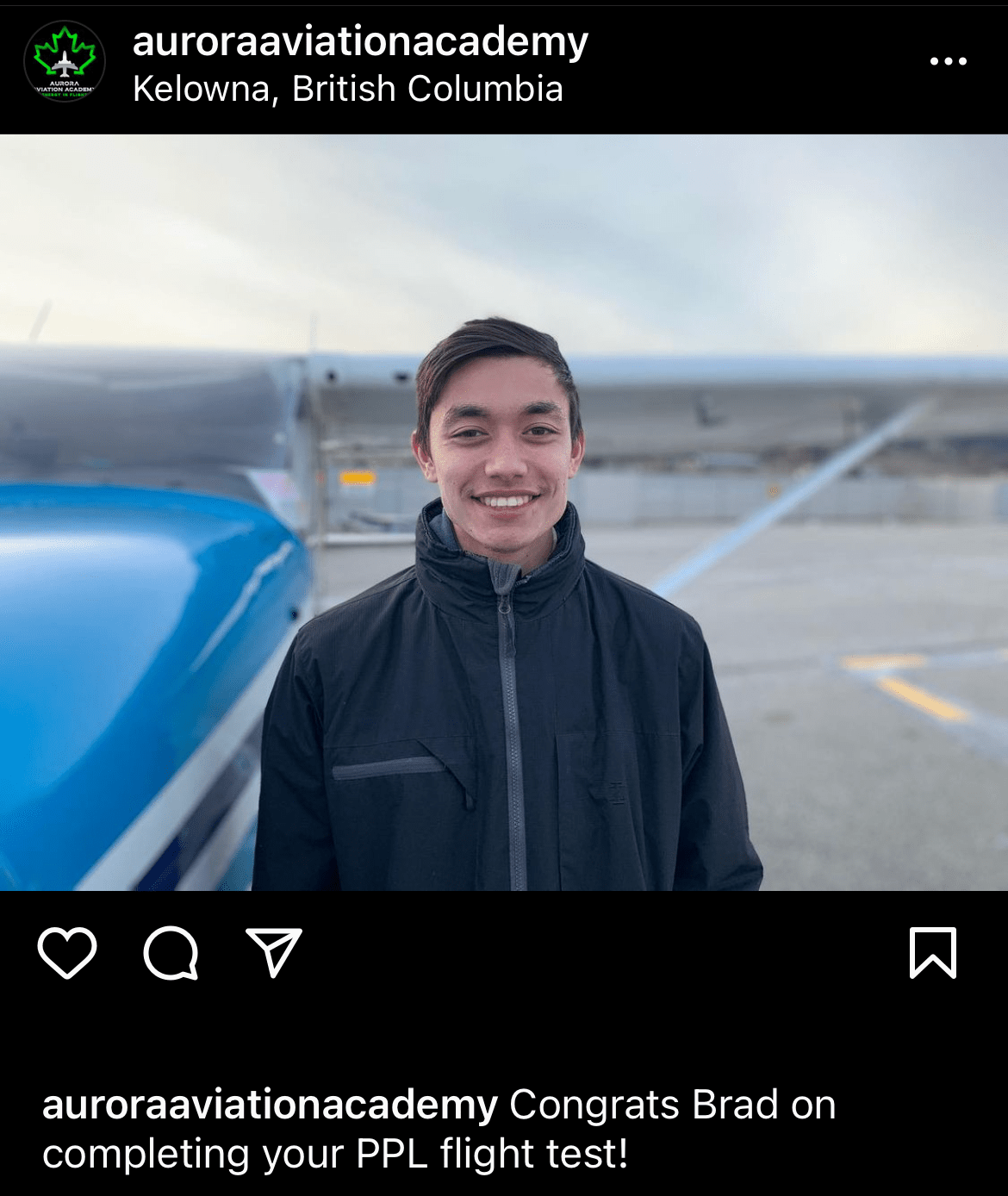Tap auroraaviationacademy username in the caption
This screenshot has width=1008, height=1196.
(x=270, y=1105)
